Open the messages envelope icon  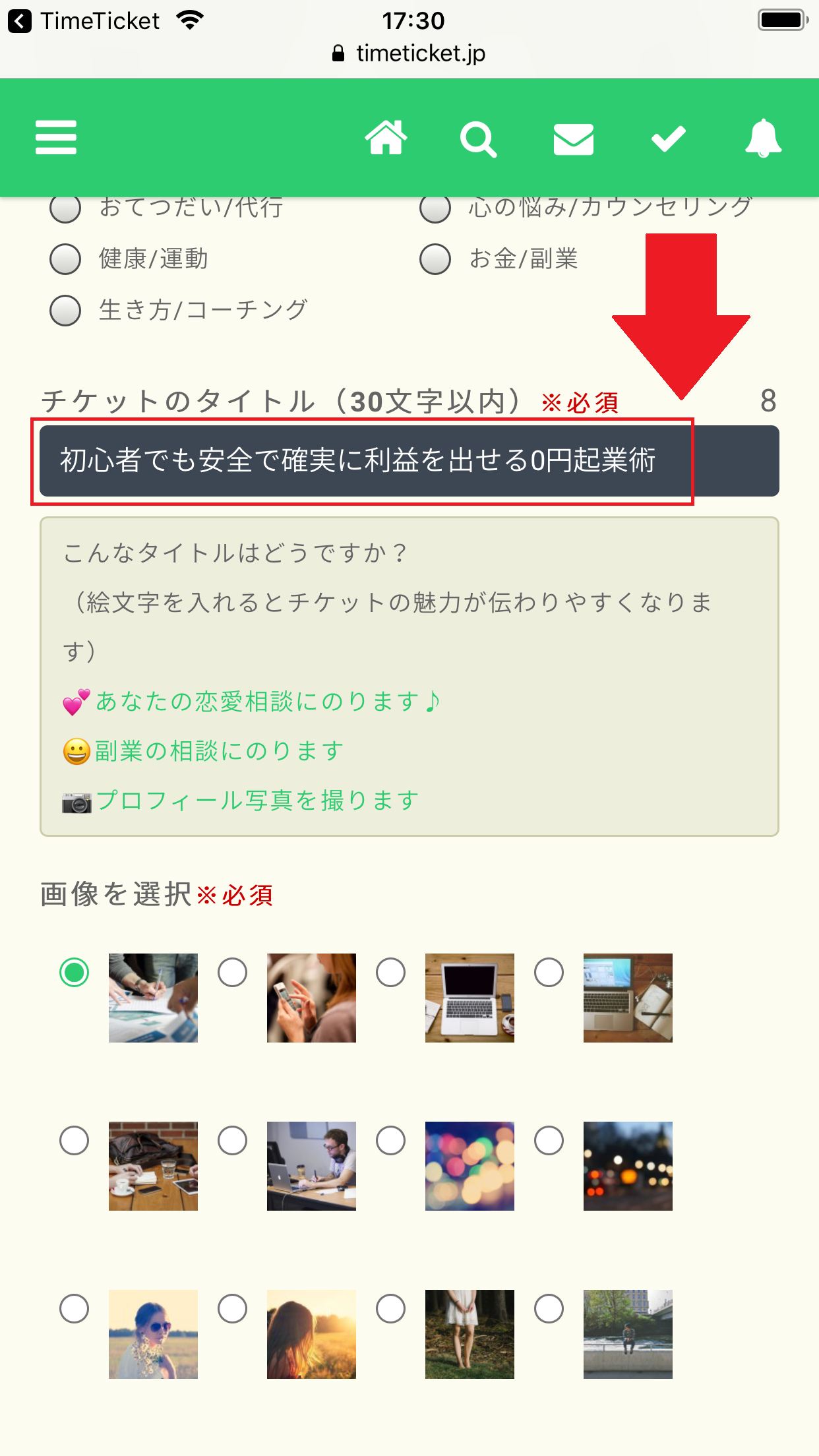[573, 139]
